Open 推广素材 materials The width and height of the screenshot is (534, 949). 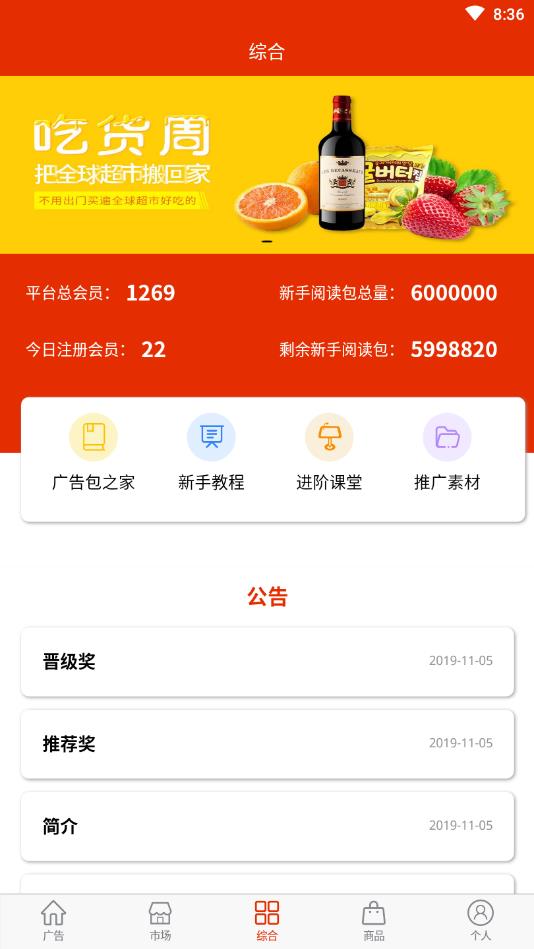pos(447,453)
